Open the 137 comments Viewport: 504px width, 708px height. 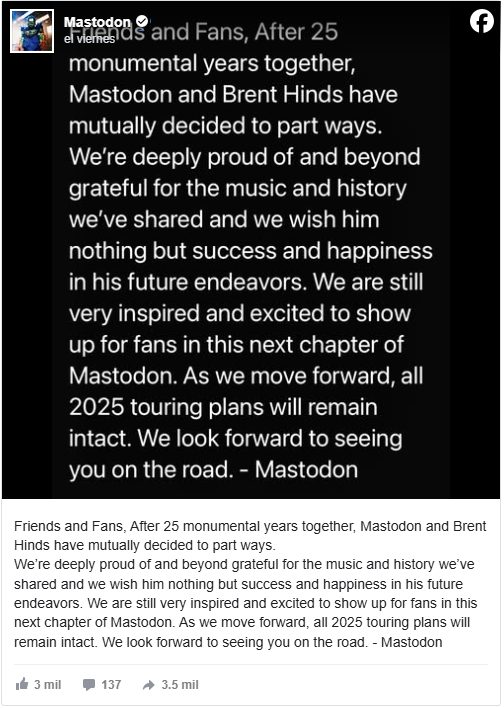coord(102,685)
